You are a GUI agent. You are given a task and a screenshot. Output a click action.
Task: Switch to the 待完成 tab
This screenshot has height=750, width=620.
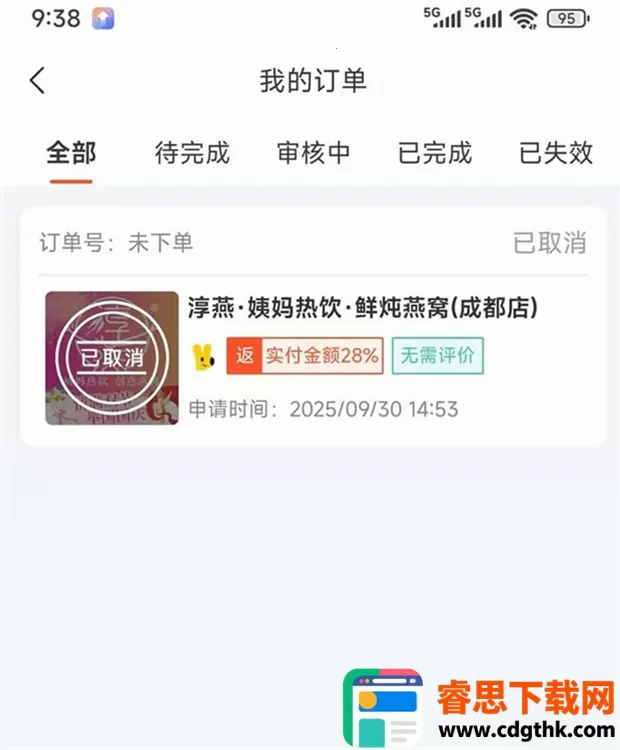(192, 153)
